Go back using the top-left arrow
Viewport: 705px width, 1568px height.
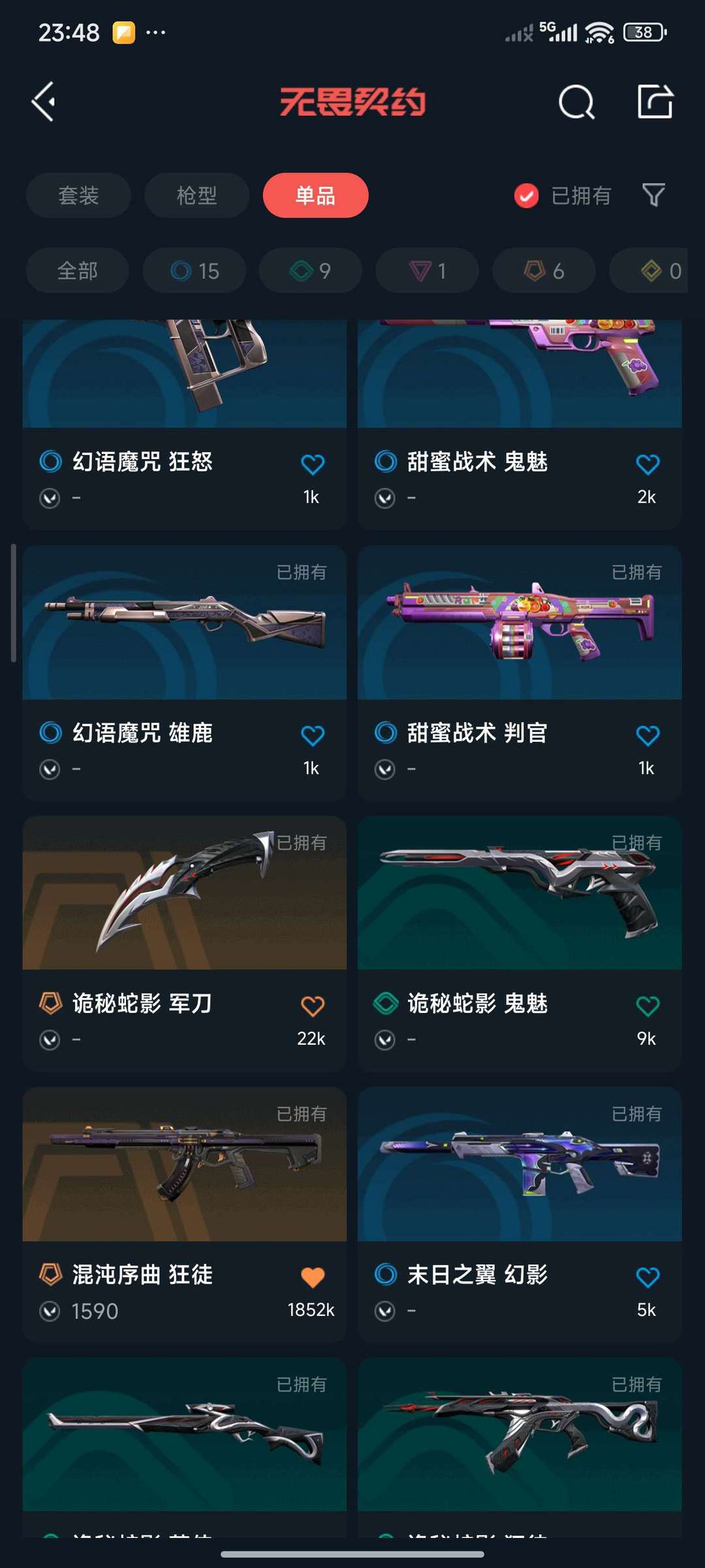pos(44,102)
